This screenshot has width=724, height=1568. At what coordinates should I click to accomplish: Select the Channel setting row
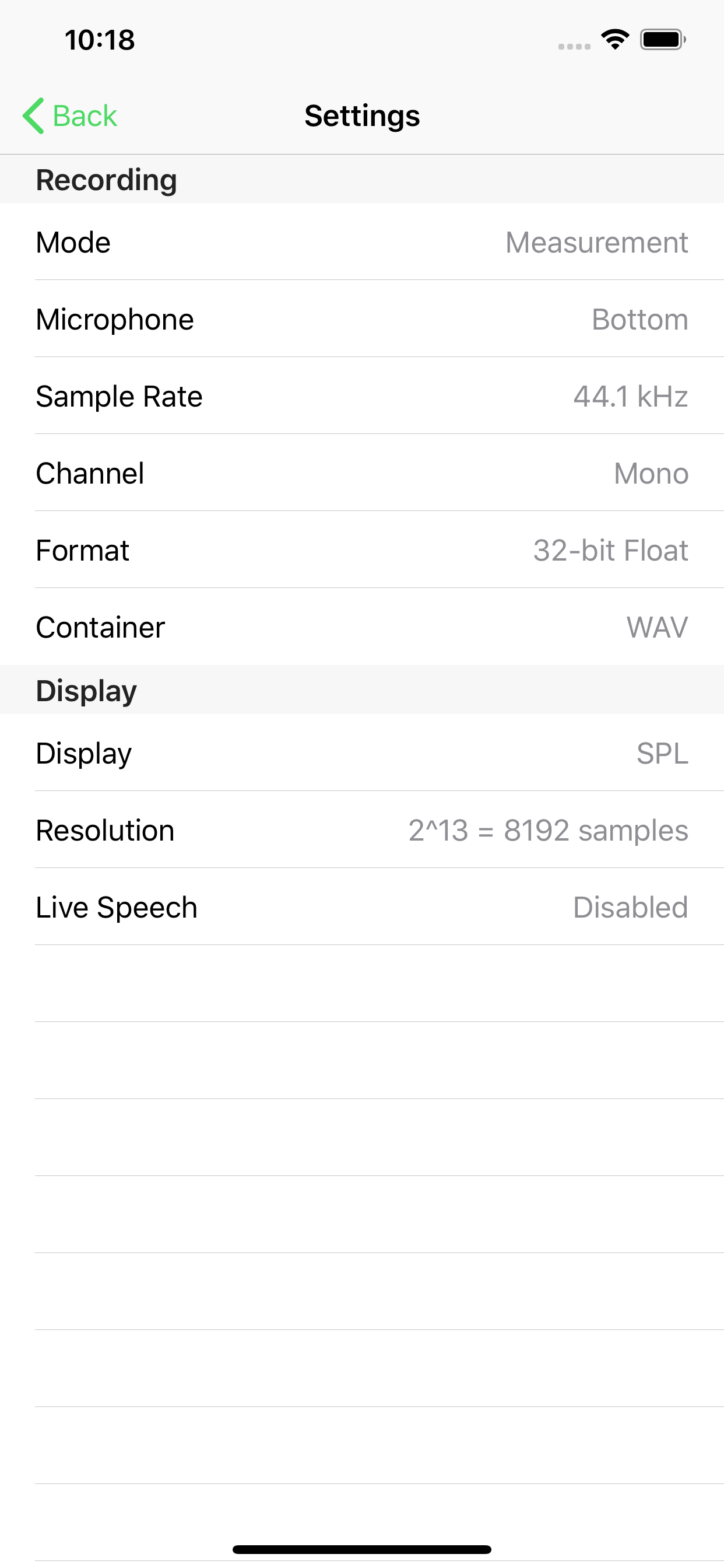(x=362, y=473)
